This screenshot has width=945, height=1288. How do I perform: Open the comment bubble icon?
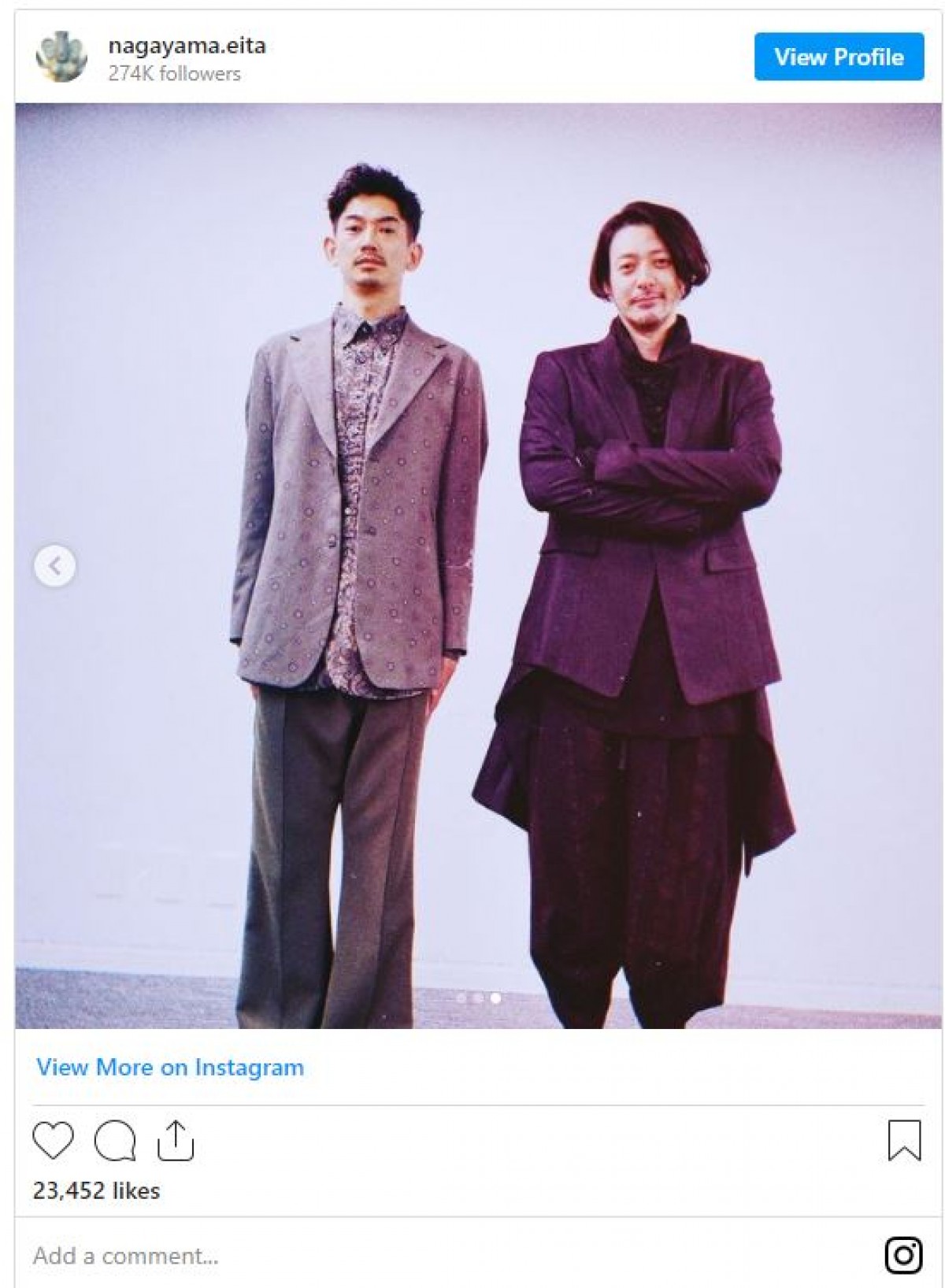[114, 1141]
